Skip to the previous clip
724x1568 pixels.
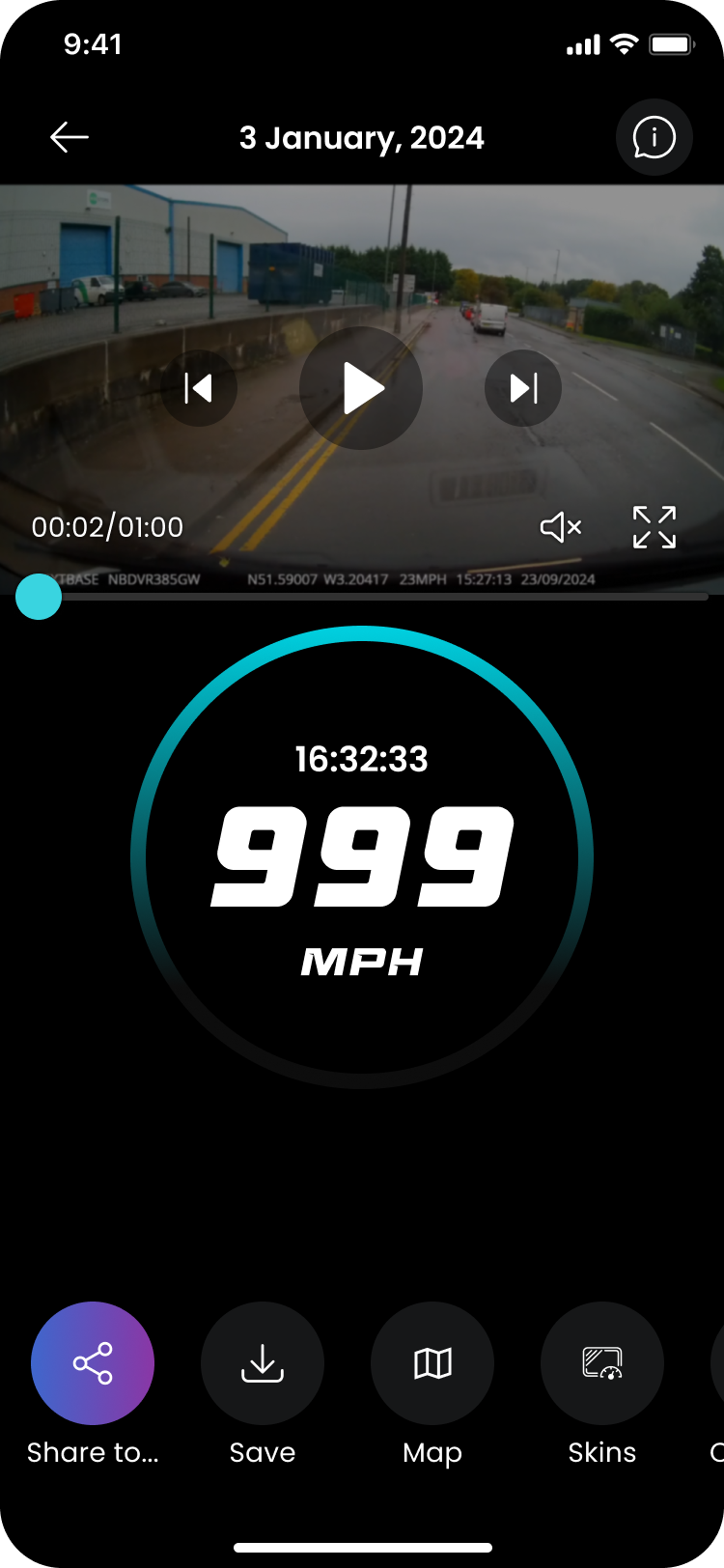pos(199,388)
